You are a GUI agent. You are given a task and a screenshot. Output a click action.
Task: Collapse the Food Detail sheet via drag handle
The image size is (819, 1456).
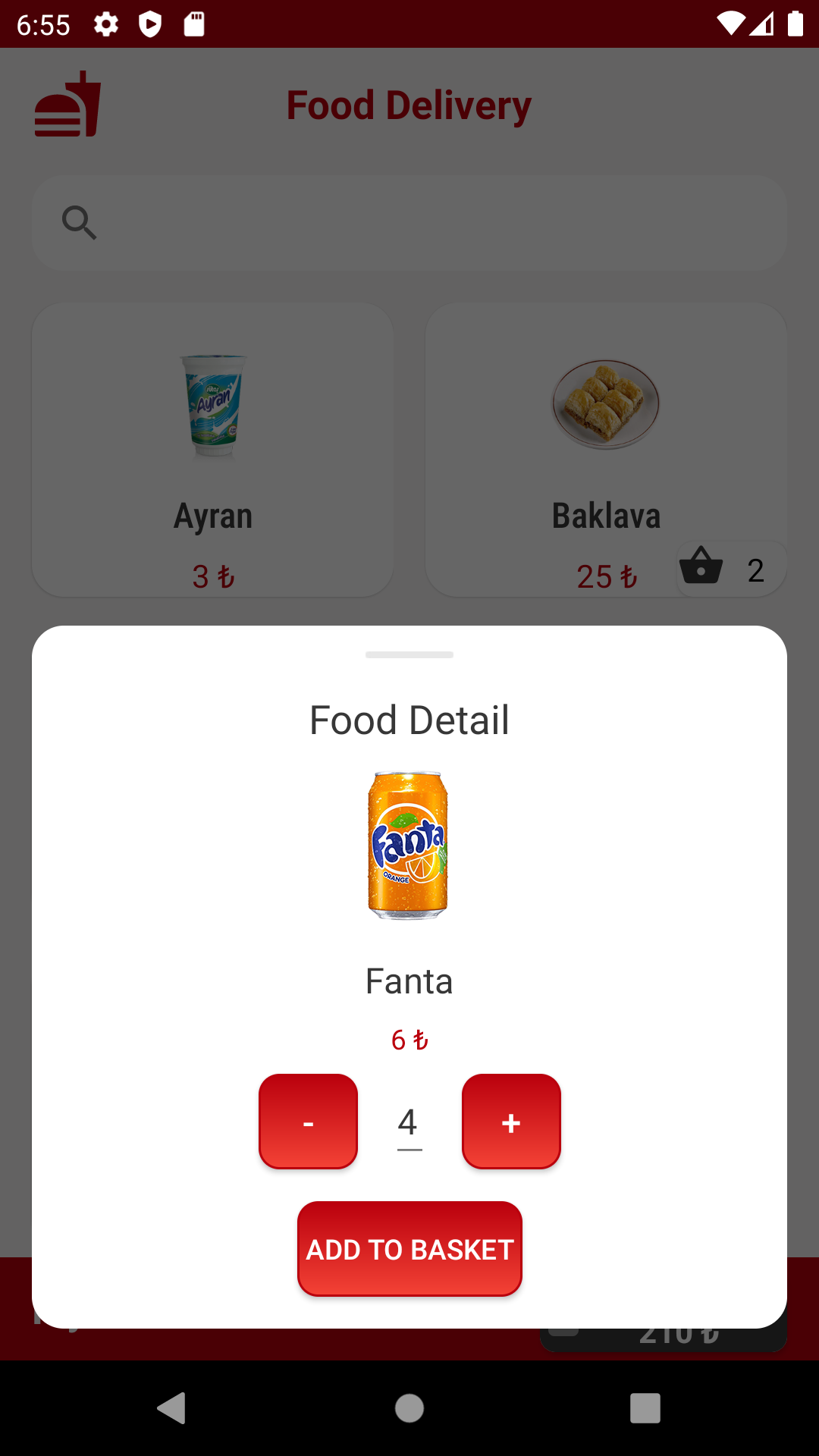(409, 654)
